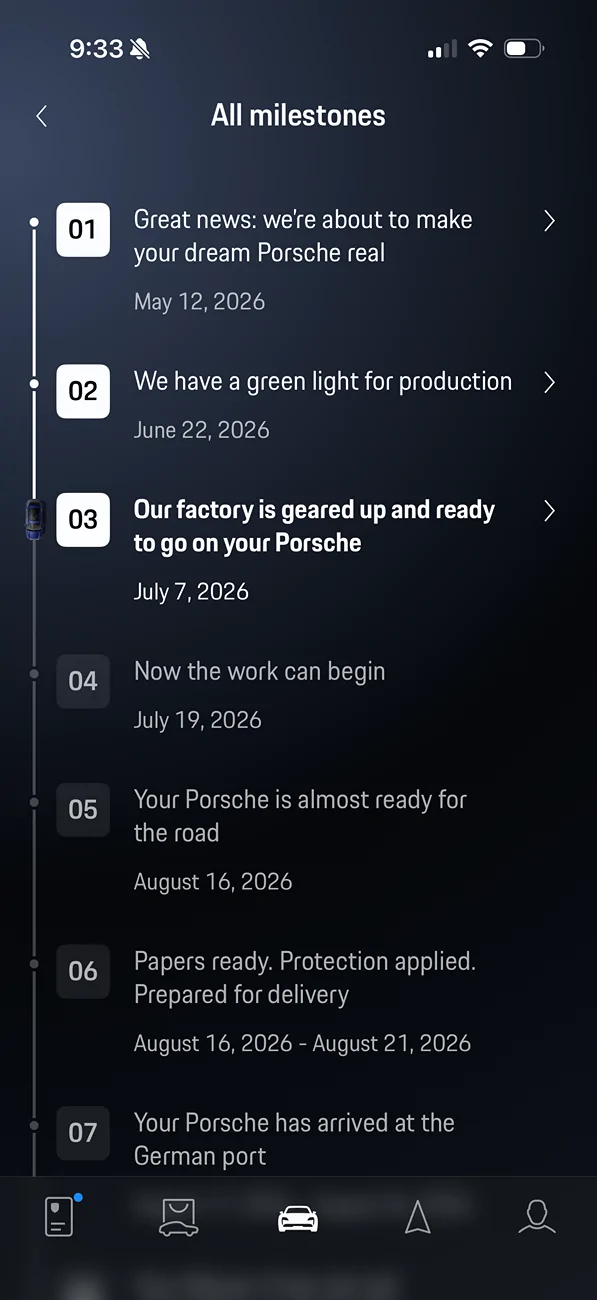
Task: Open the profile tab
Action: pyautogui.click(x=537, y=1217)
